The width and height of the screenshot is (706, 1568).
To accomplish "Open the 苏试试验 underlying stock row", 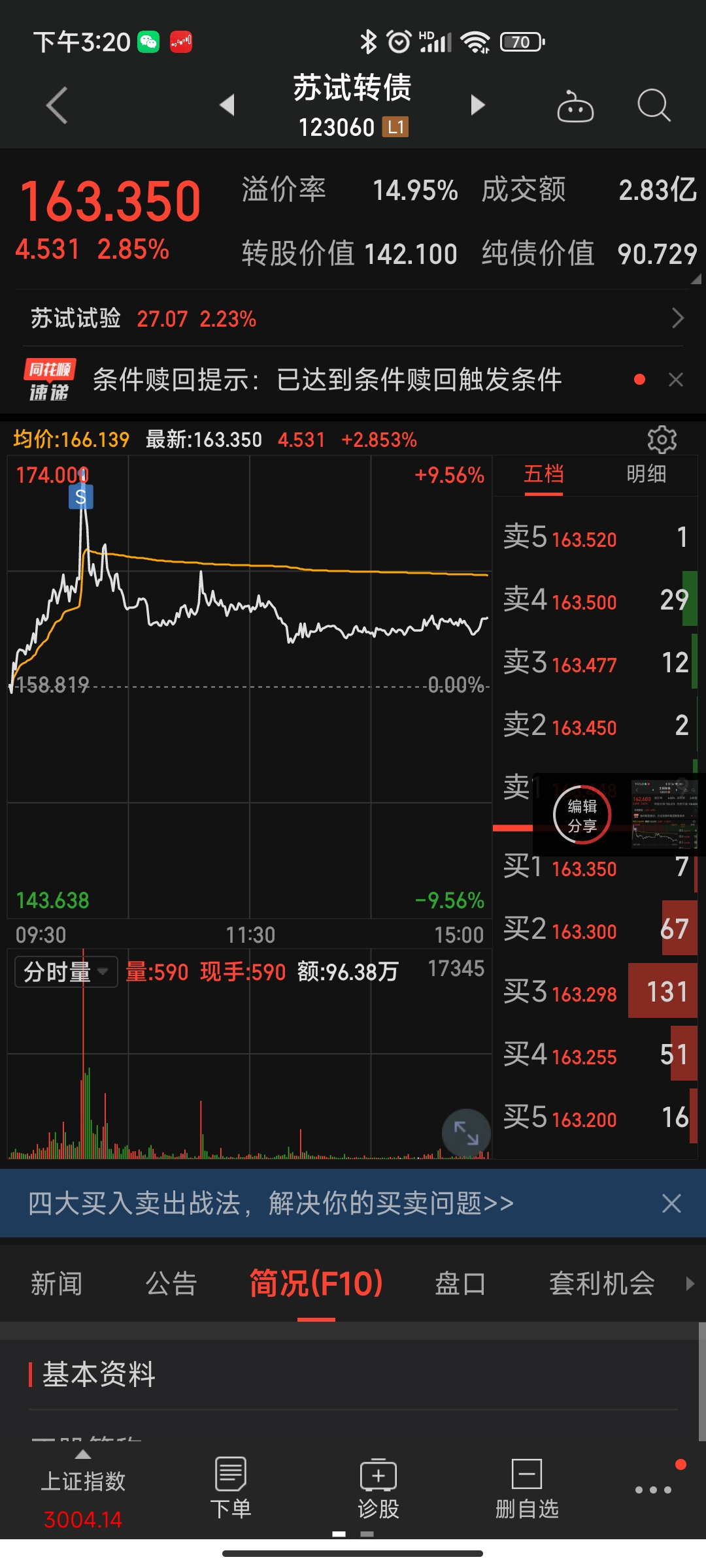I will point(353,319).
